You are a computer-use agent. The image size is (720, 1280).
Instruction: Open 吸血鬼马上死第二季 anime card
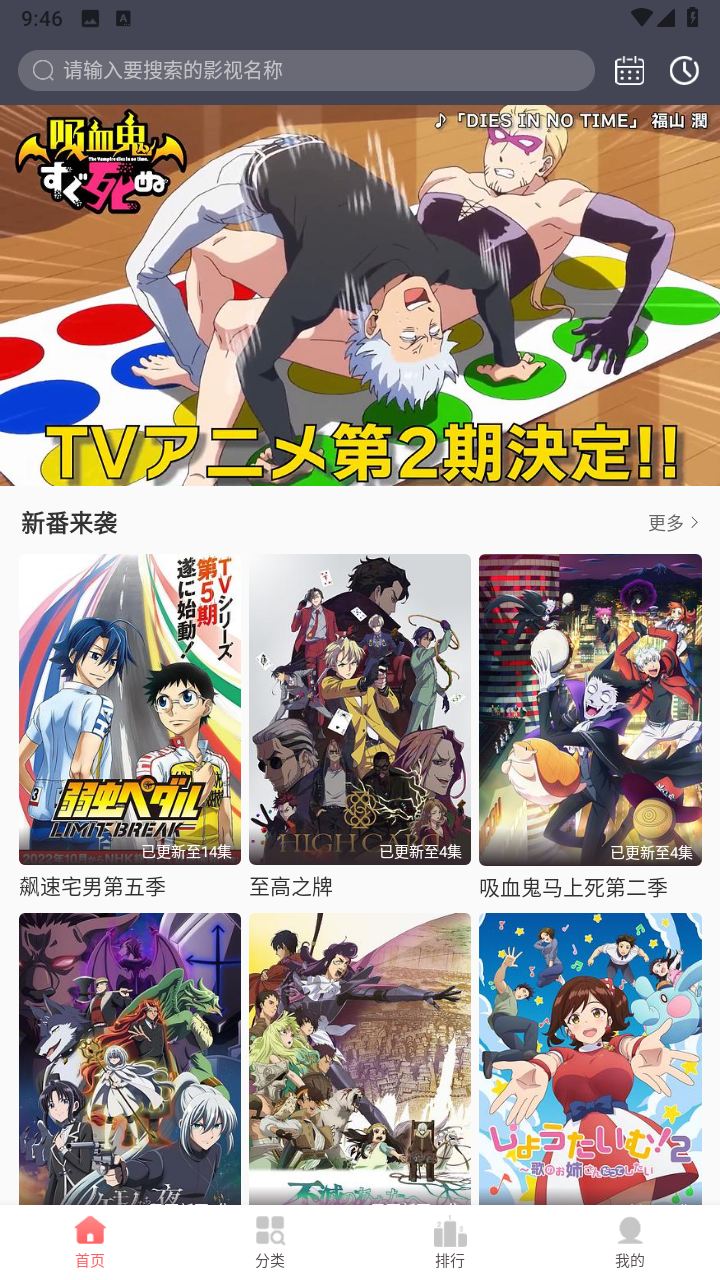point(590,710)
